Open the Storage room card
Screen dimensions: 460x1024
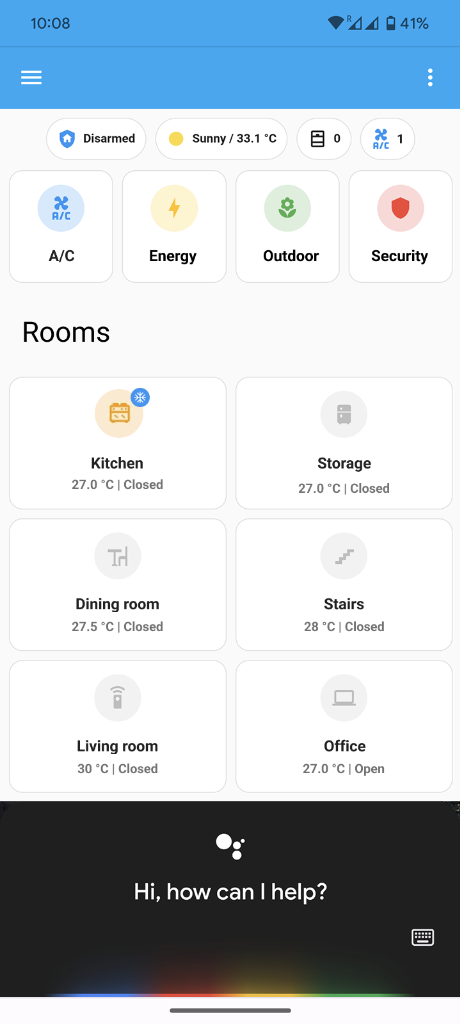click(344, 443)
